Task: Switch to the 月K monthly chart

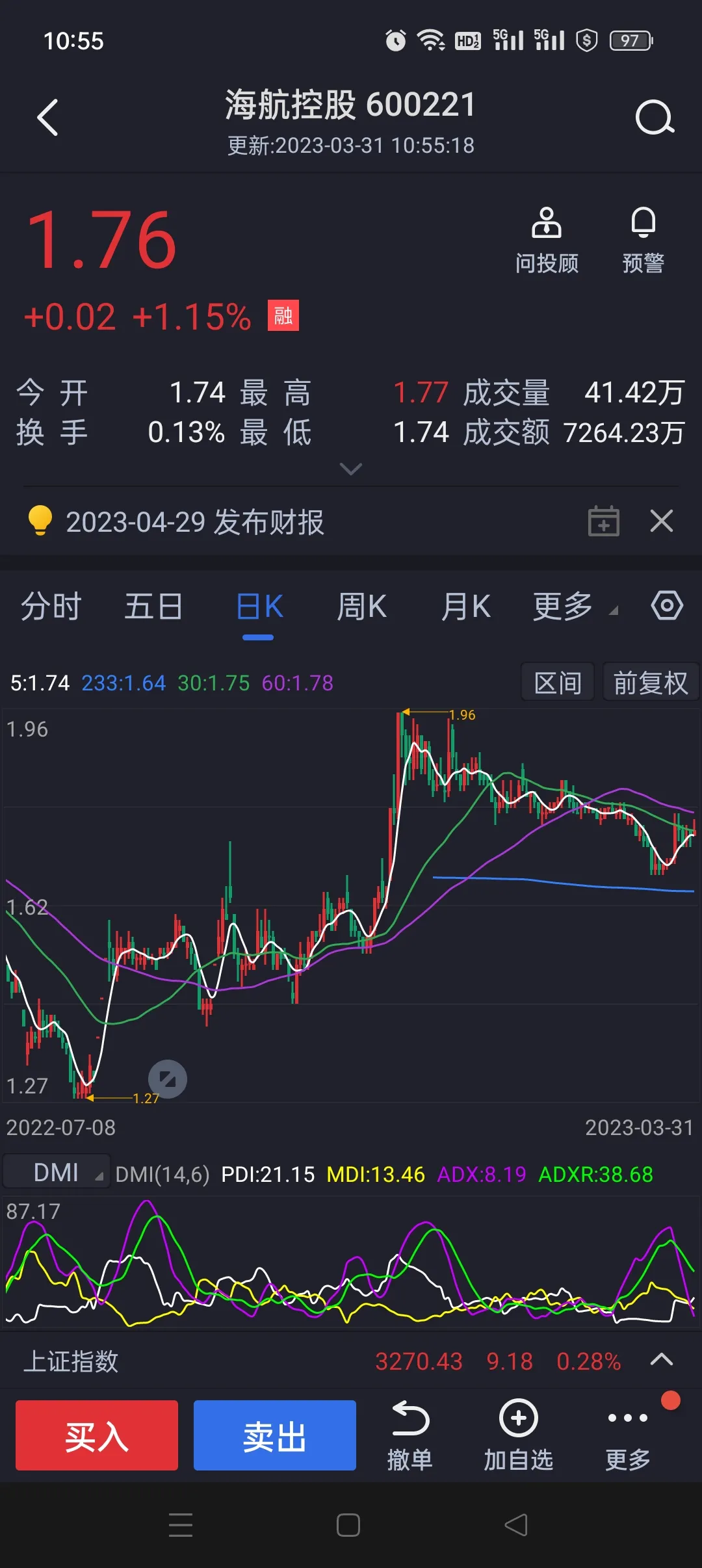Action: [465, 607]
